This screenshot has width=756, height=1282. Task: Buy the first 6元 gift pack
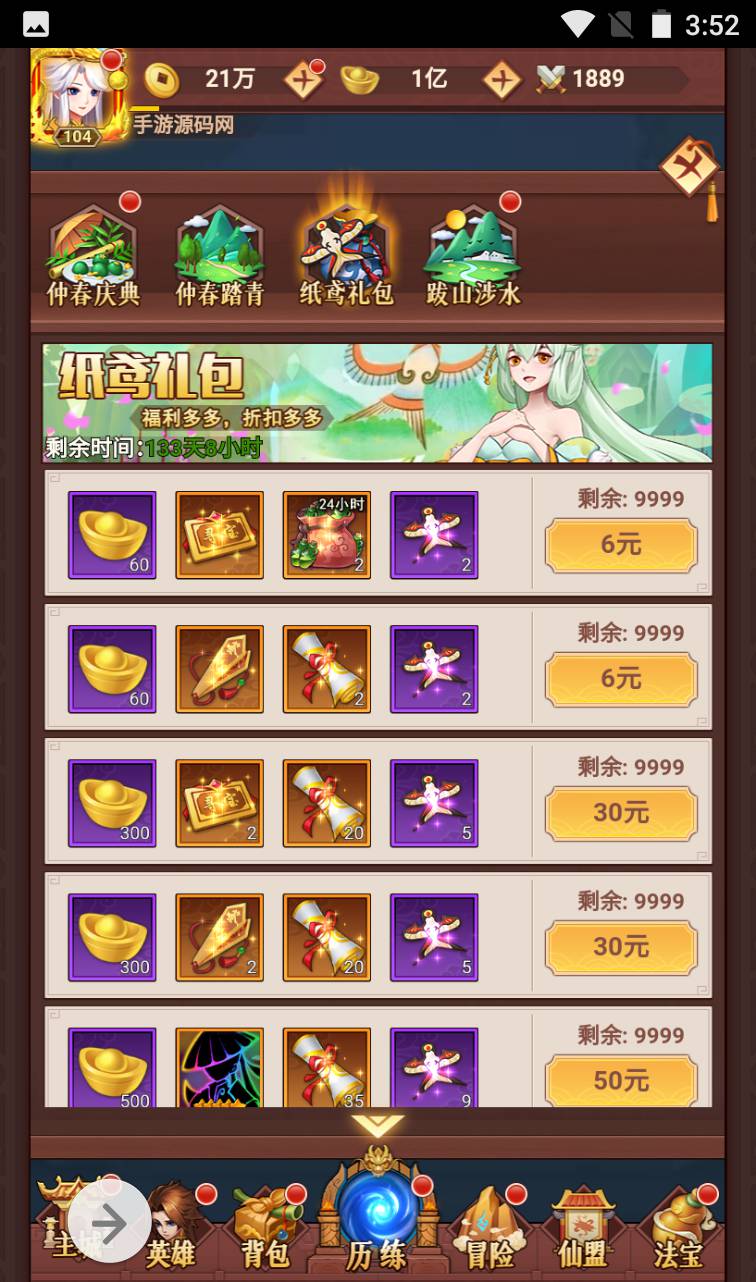click(621, 545)
